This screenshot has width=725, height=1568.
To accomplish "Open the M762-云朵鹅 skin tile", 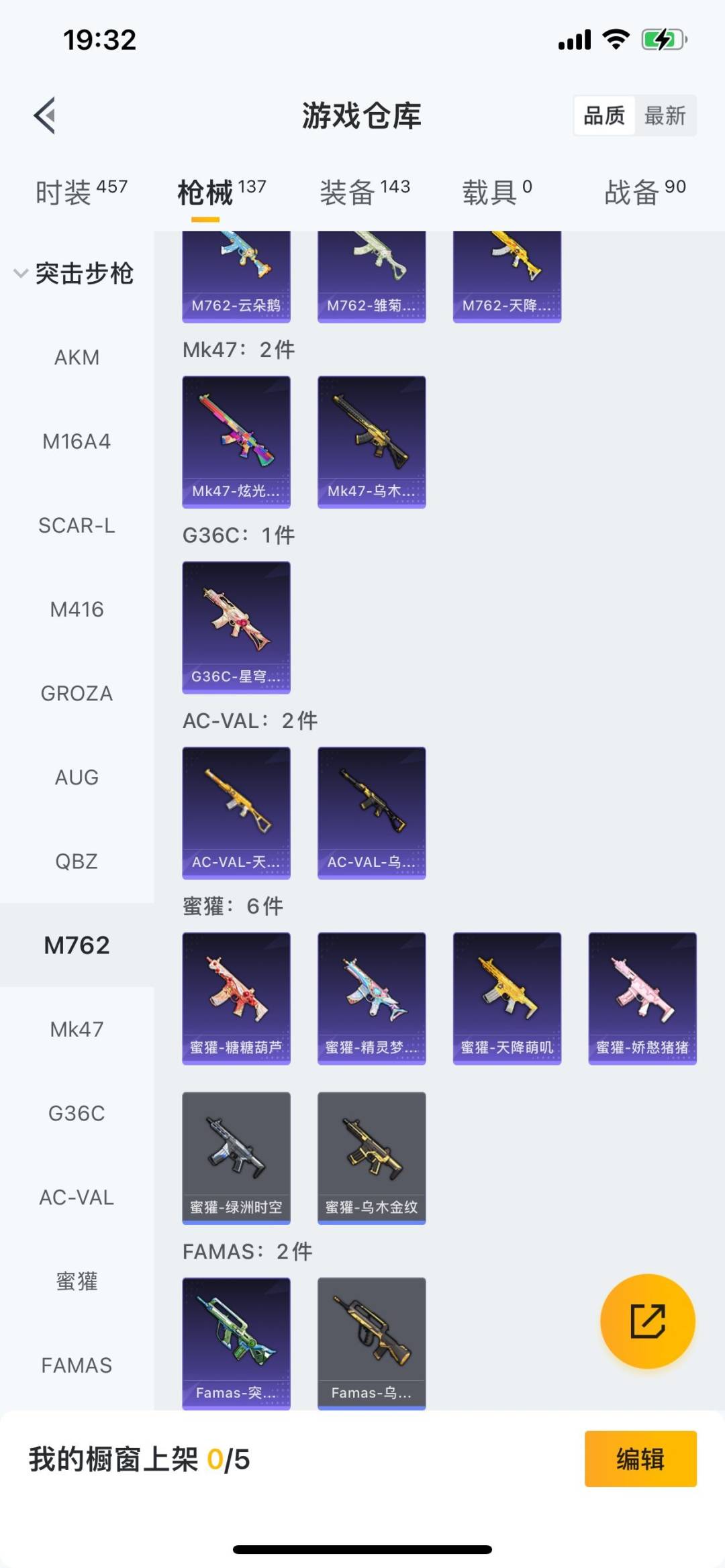I will pyautogui.click(x=236, y=276).
